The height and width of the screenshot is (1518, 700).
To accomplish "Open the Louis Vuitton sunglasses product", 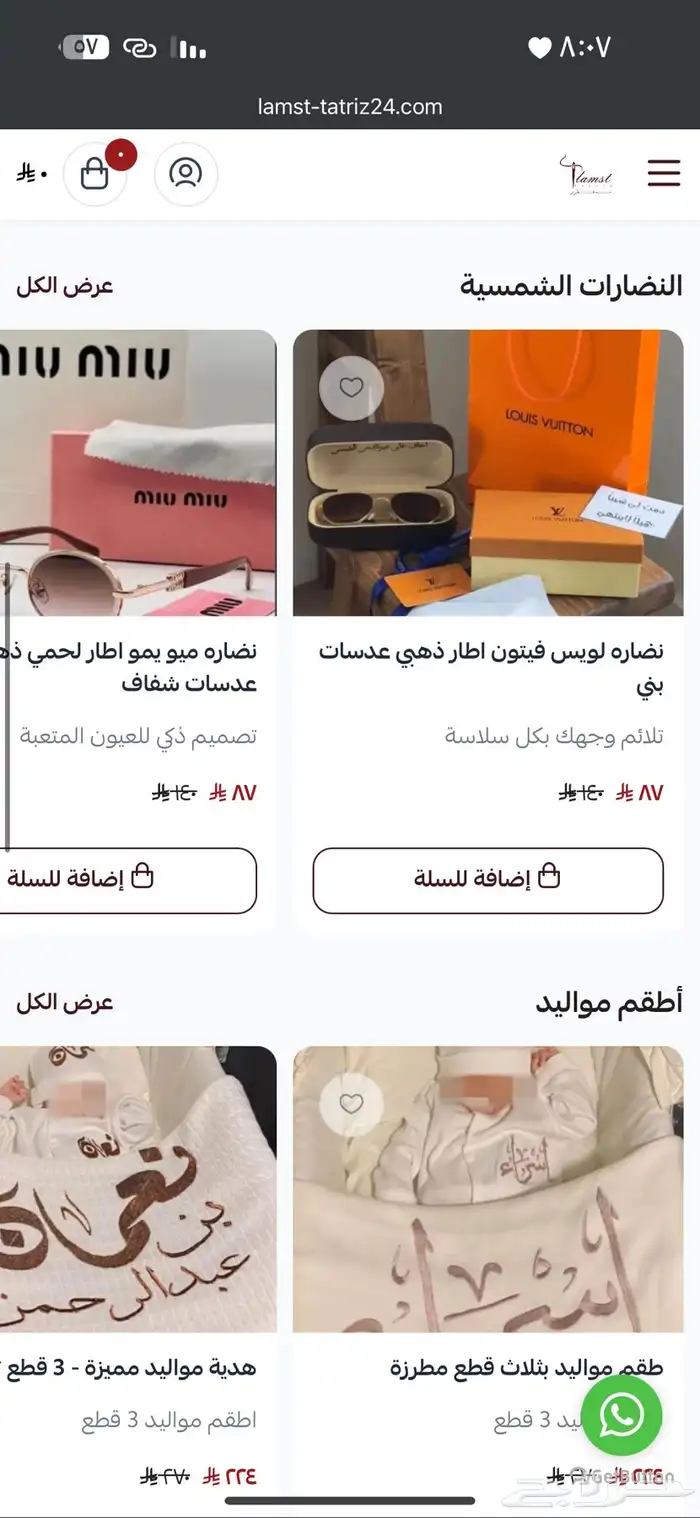I will point(488,472).
